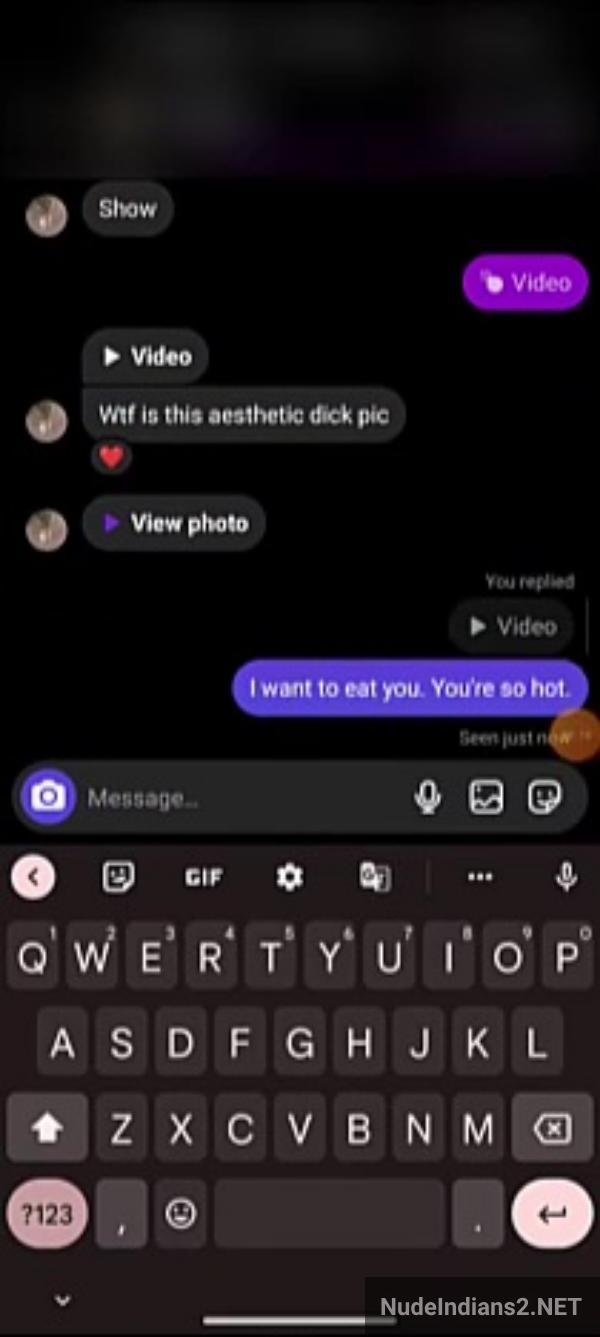Open the gallery image picker
The height and width of the screenshot is (1337, 600).
pos(487,797)
